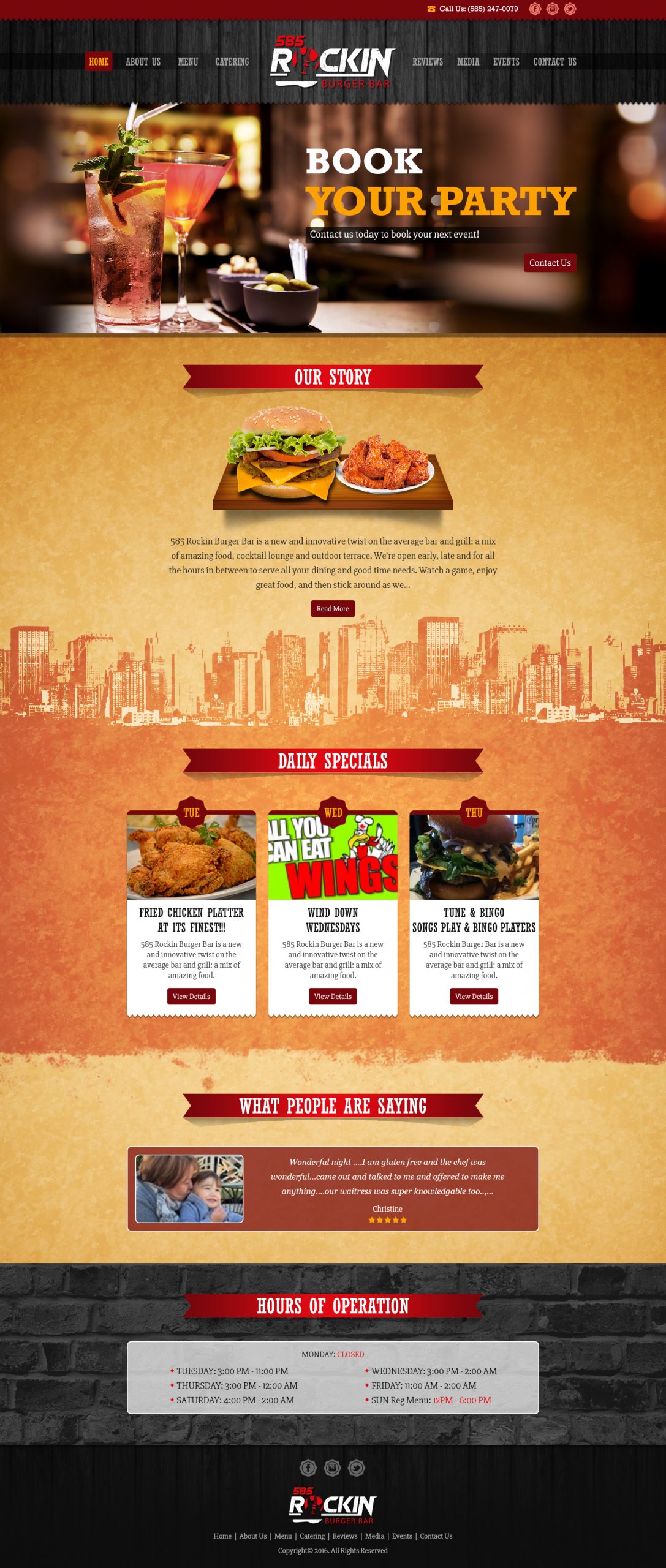View details for Wind Down Wednesdays

click(x=333, y=996)
